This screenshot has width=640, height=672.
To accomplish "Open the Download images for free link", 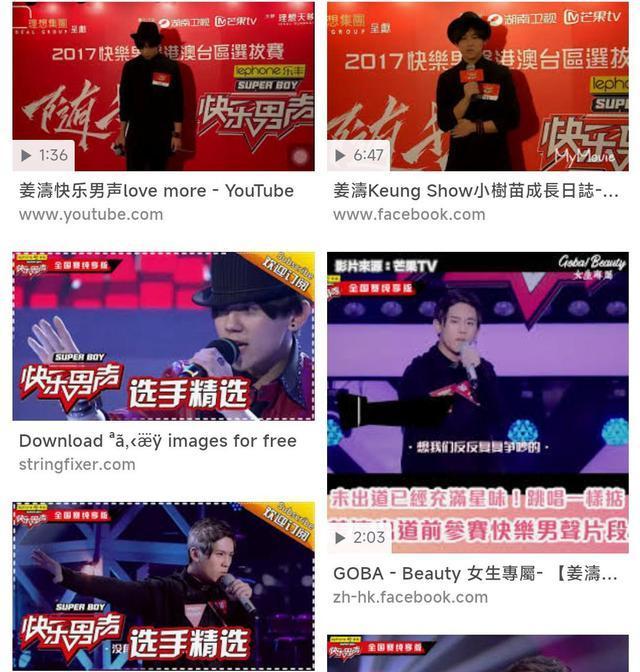I will tap(158, 440).
